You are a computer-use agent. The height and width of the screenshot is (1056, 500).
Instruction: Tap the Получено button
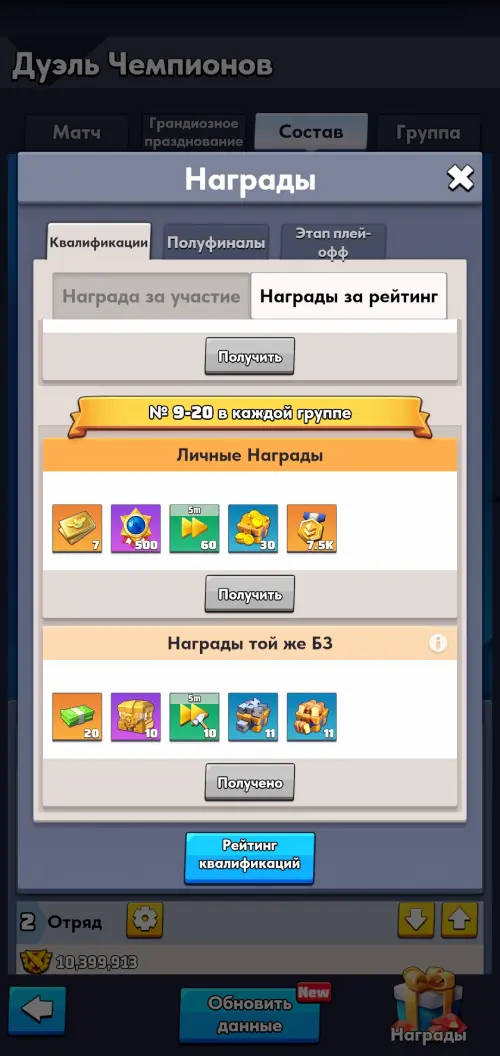click(249, 782)
